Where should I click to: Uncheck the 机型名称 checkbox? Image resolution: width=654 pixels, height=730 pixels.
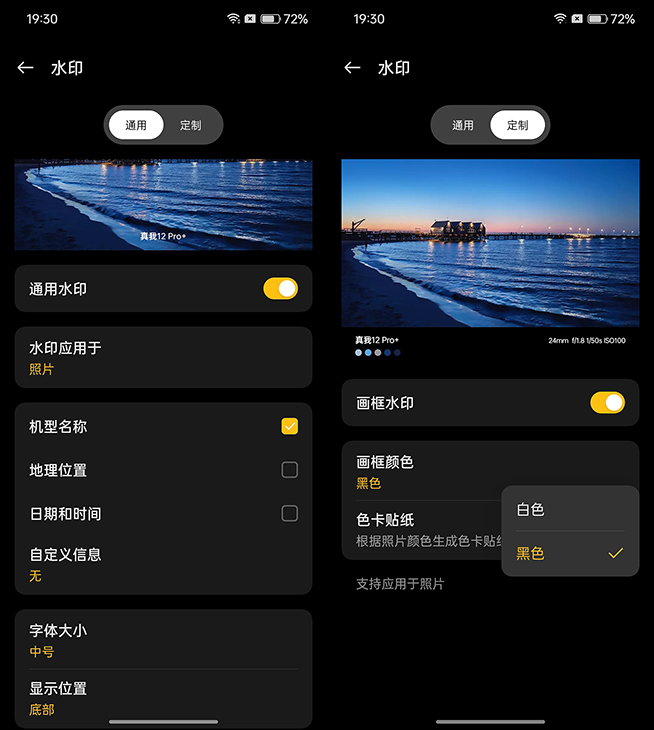[x=289, y=426]
